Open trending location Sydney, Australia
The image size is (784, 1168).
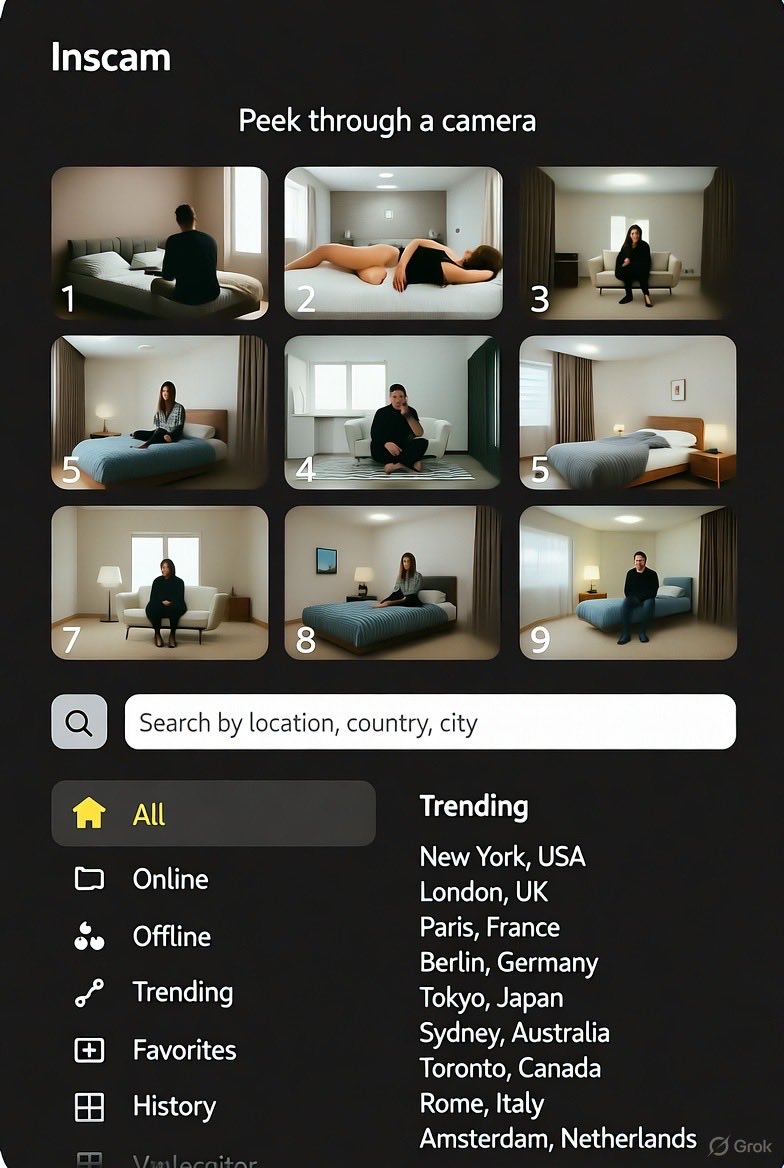pos(514,1032)
